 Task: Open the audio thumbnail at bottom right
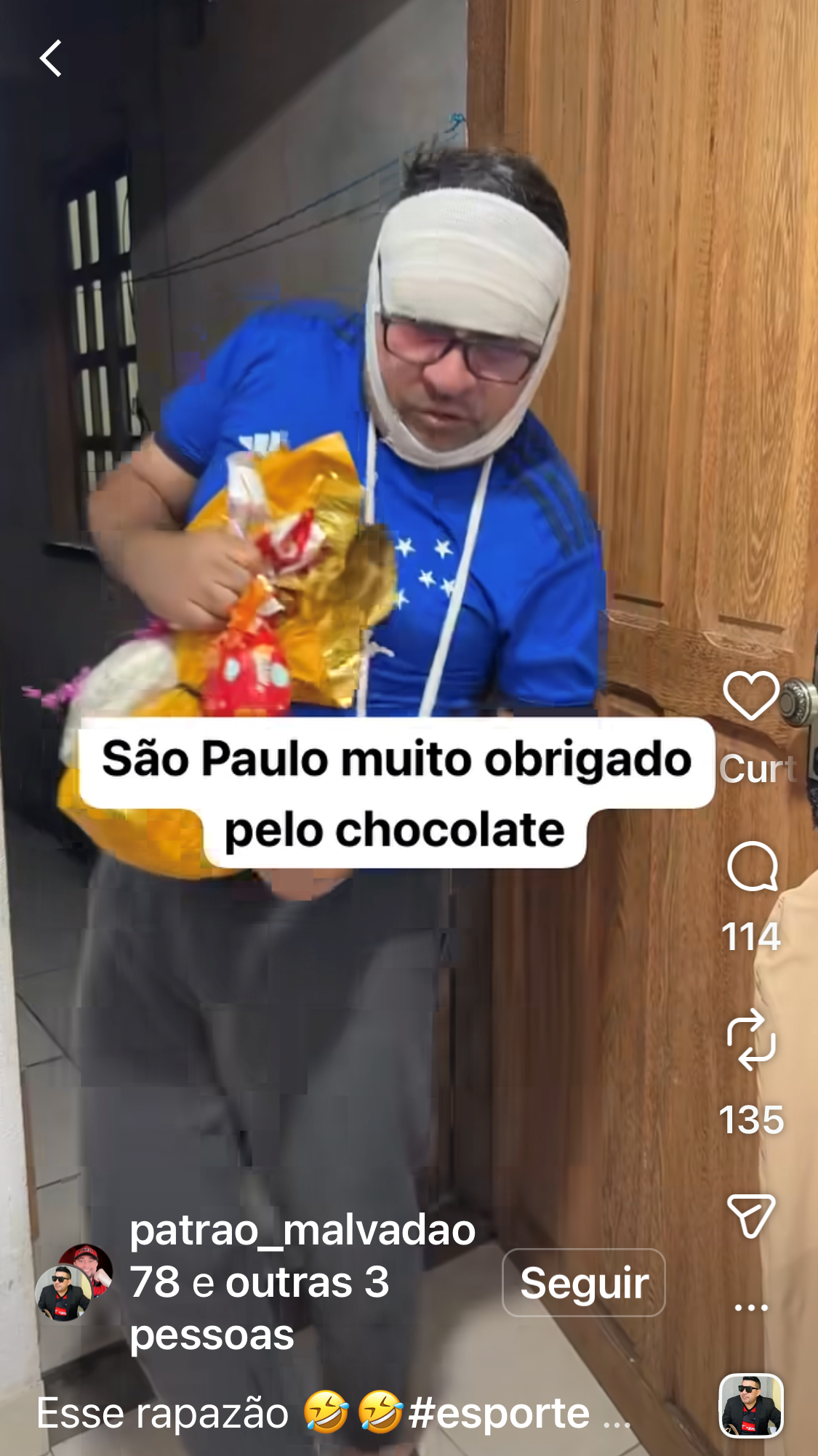click(x=751, y=1406)
